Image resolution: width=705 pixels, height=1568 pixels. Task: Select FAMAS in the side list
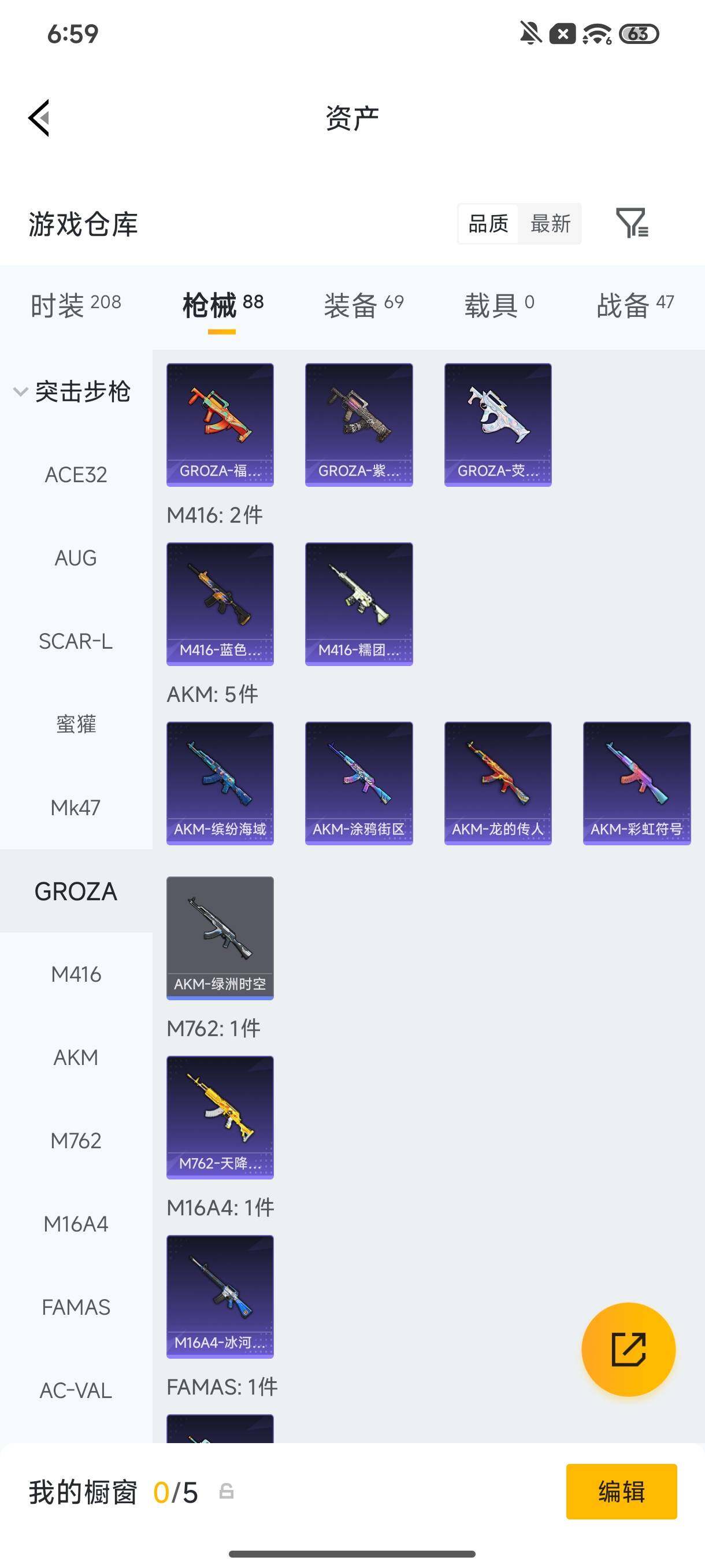[x=76, y=1307]
